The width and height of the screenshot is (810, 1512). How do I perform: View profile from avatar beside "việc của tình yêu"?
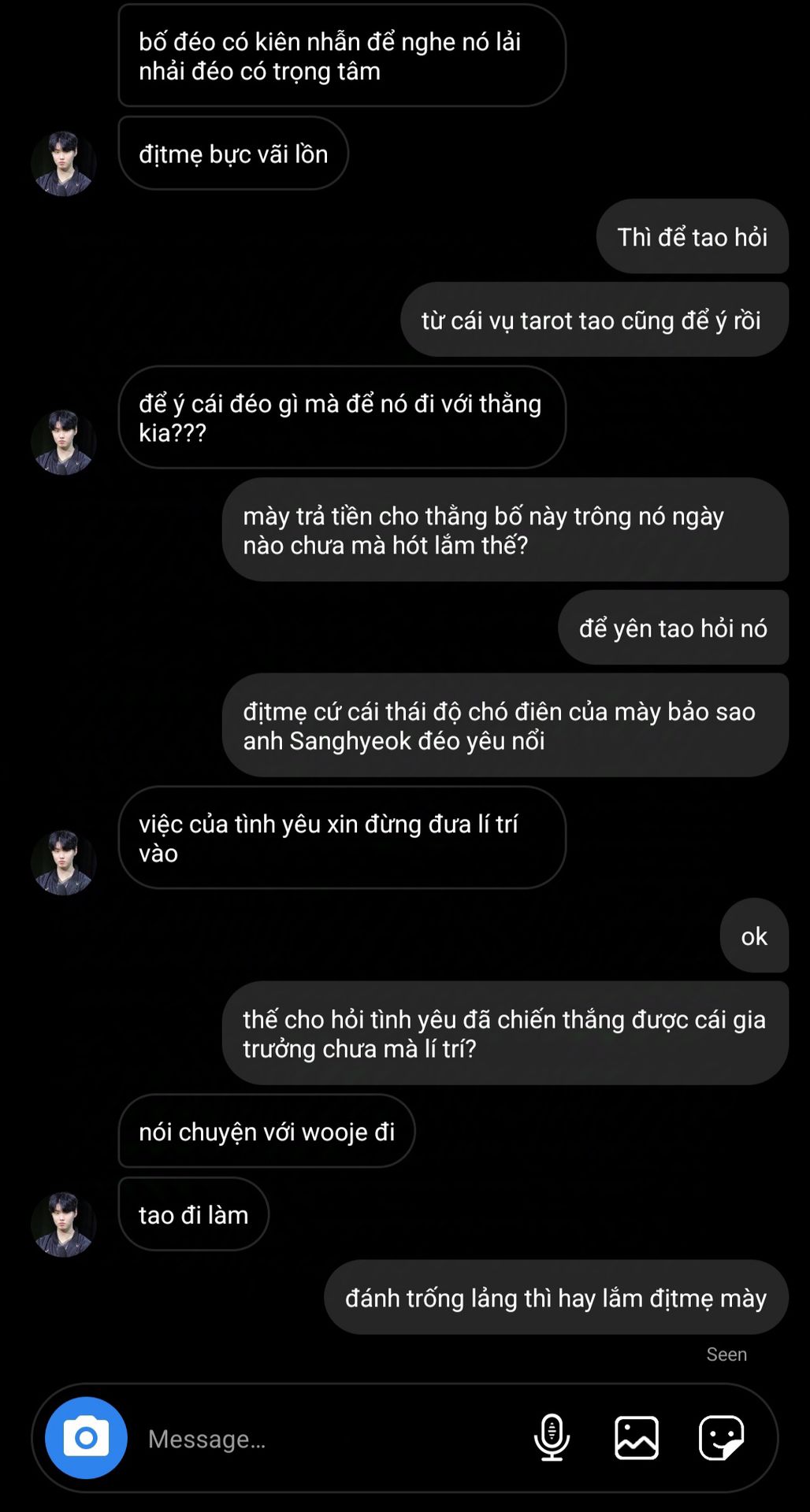pyautogui.click(x=64, y=862)
